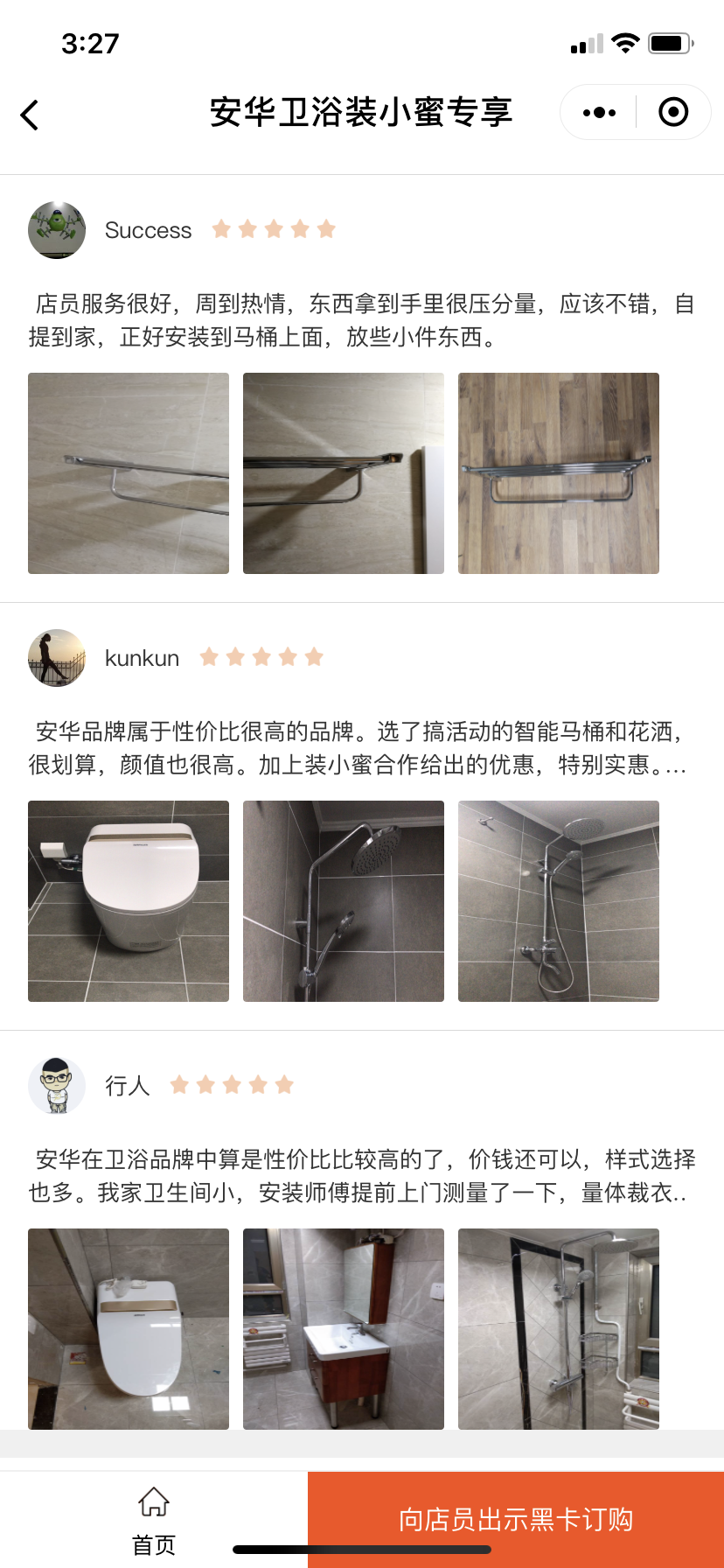This screenshot has height=1568, width=724.
Task: Open the wood floor rack photo by Success
Action: 559,473
